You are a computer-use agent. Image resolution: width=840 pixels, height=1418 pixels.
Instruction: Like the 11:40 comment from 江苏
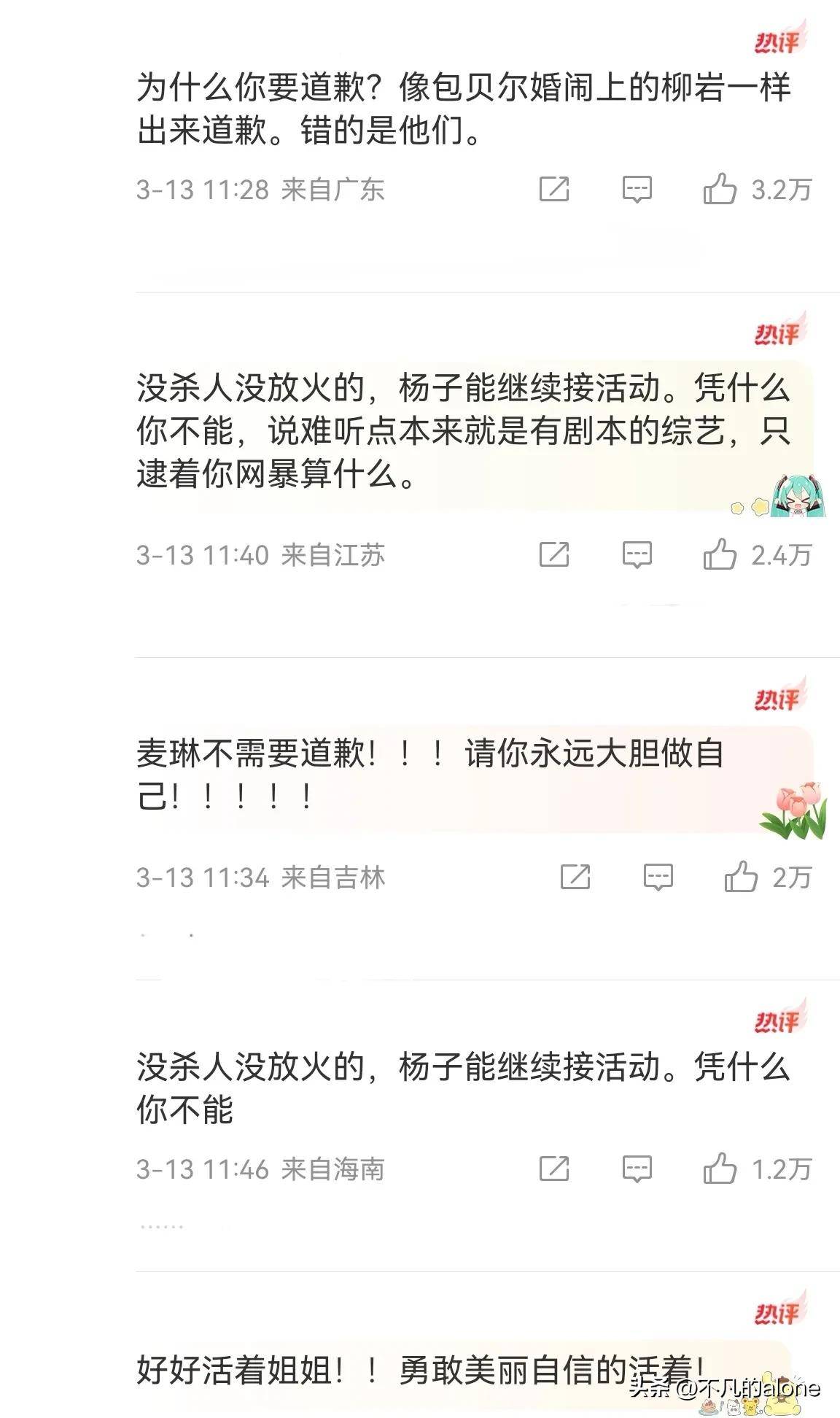720,554
